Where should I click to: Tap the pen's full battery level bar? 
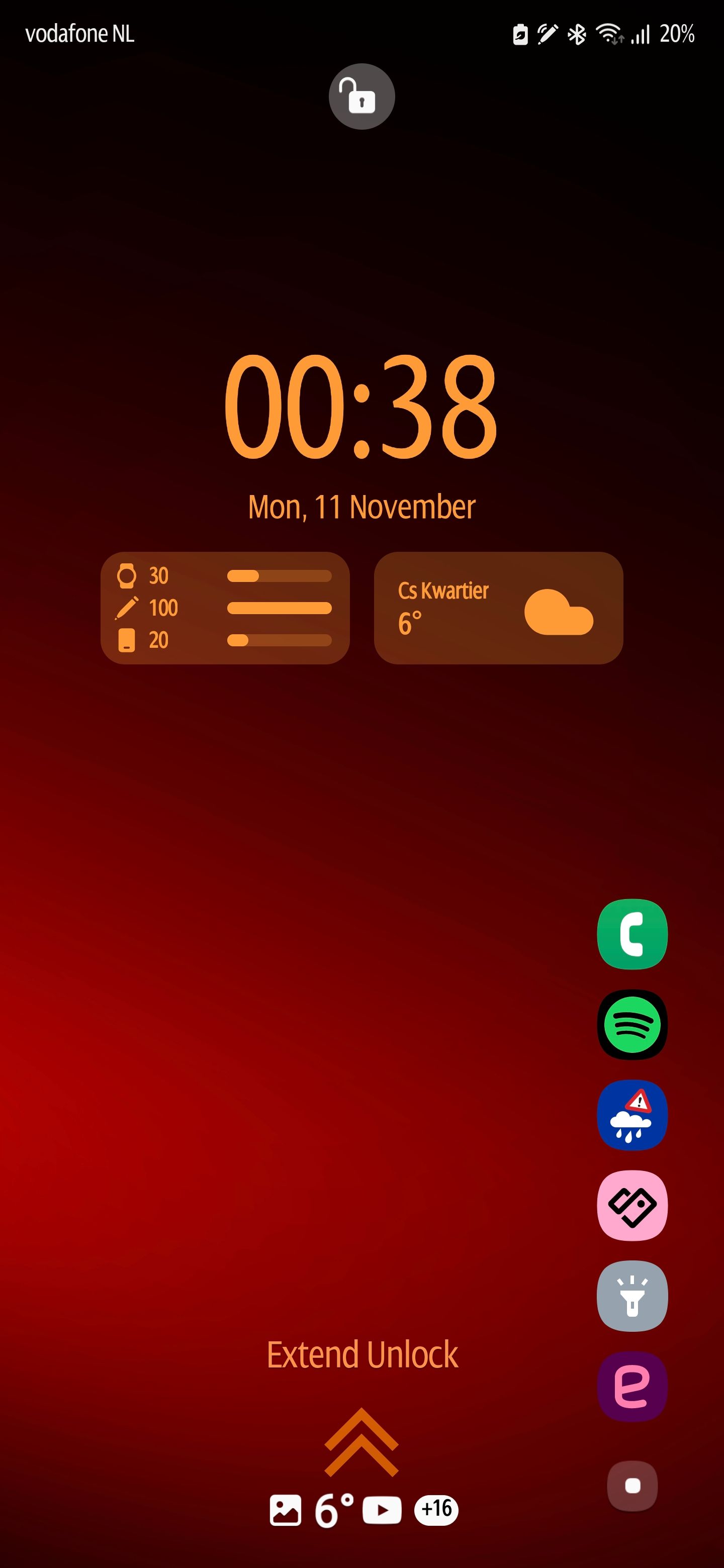pos(279,608)
